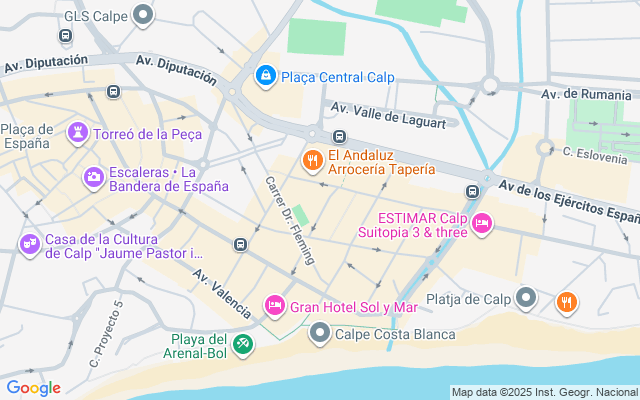This screenshot has width=640, height=400.
Task: Select the Calpe Costa Blanca pin
Action: tap(319, 332)
